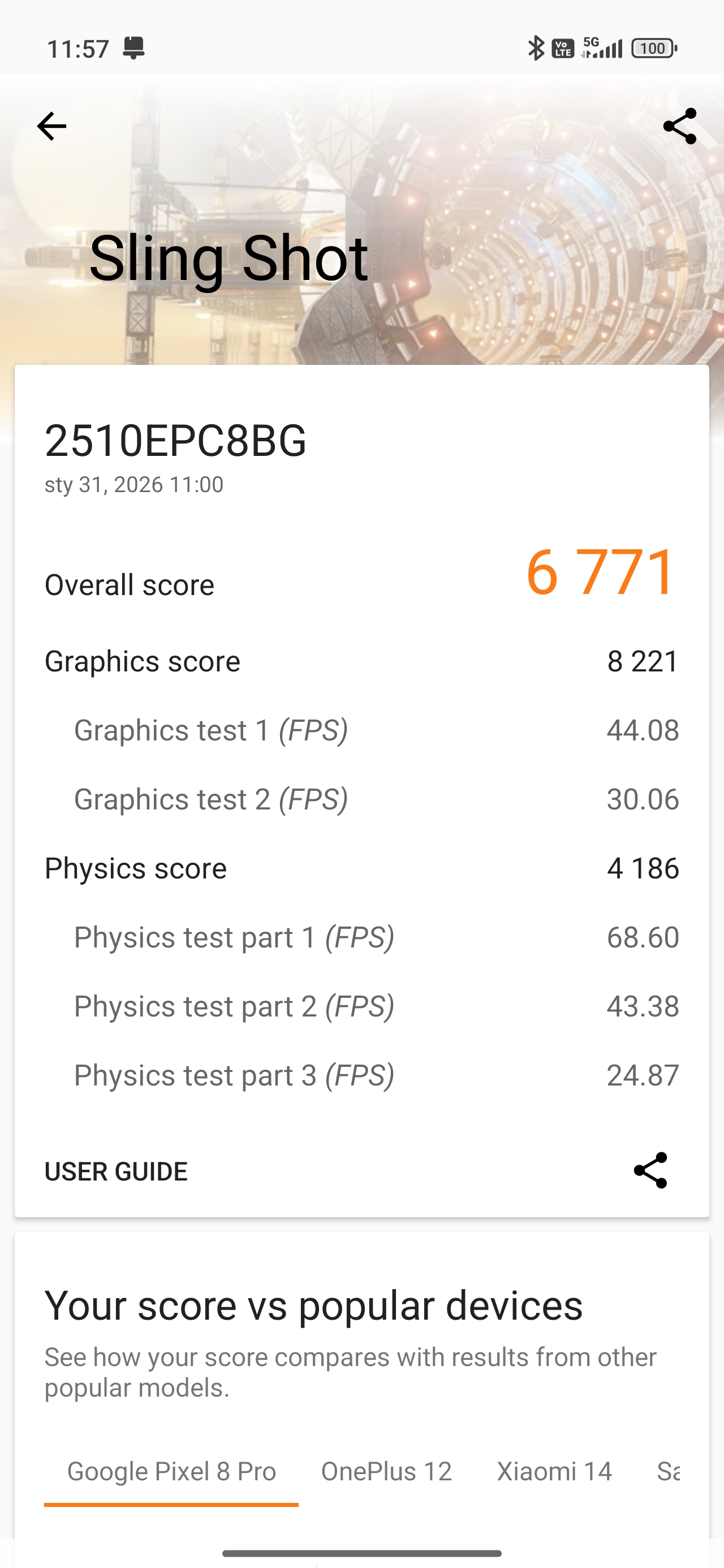The image size is (724, 1568).
Task: Select the Google Pixel 8 Pro tab
Action: click(171, 1471)
